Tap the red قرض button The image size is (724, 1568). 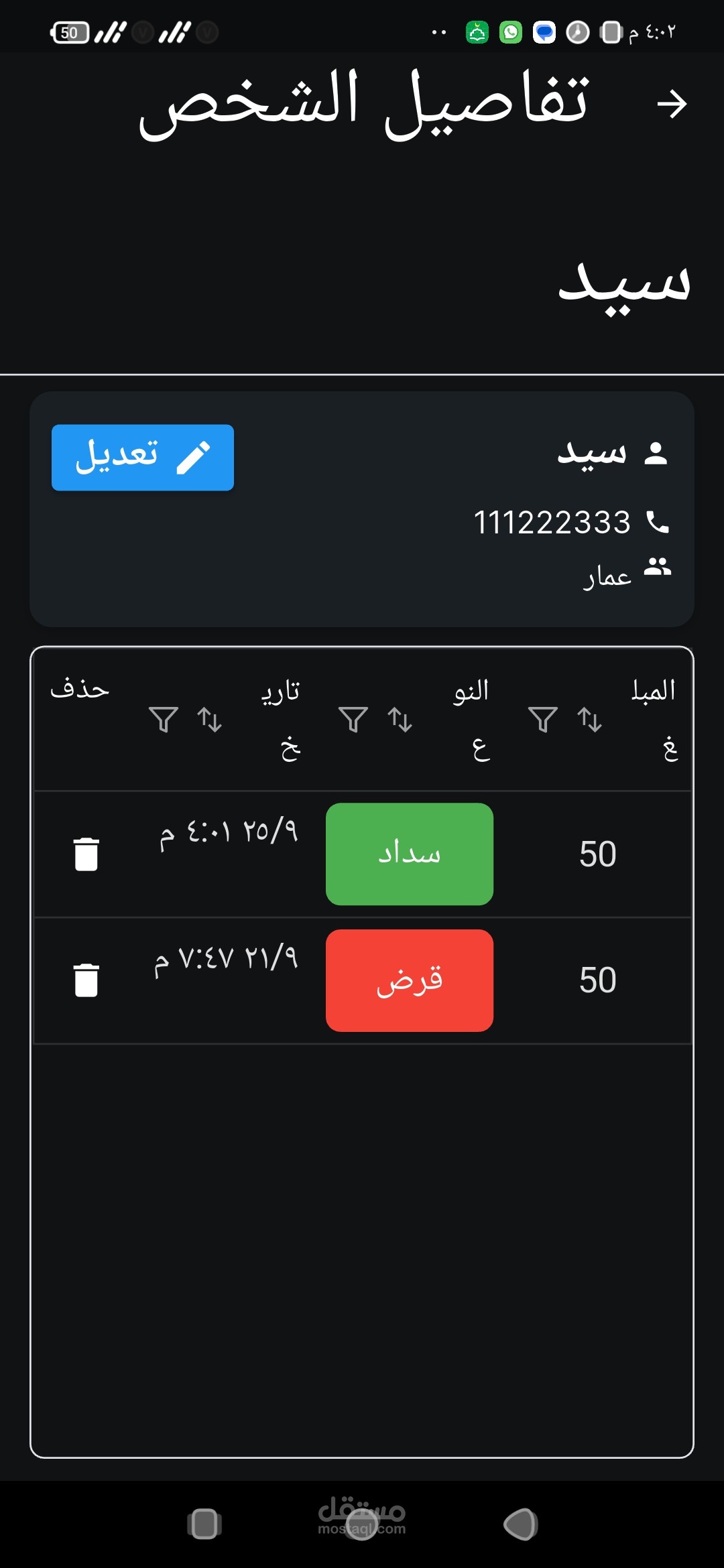coord(410,980)
